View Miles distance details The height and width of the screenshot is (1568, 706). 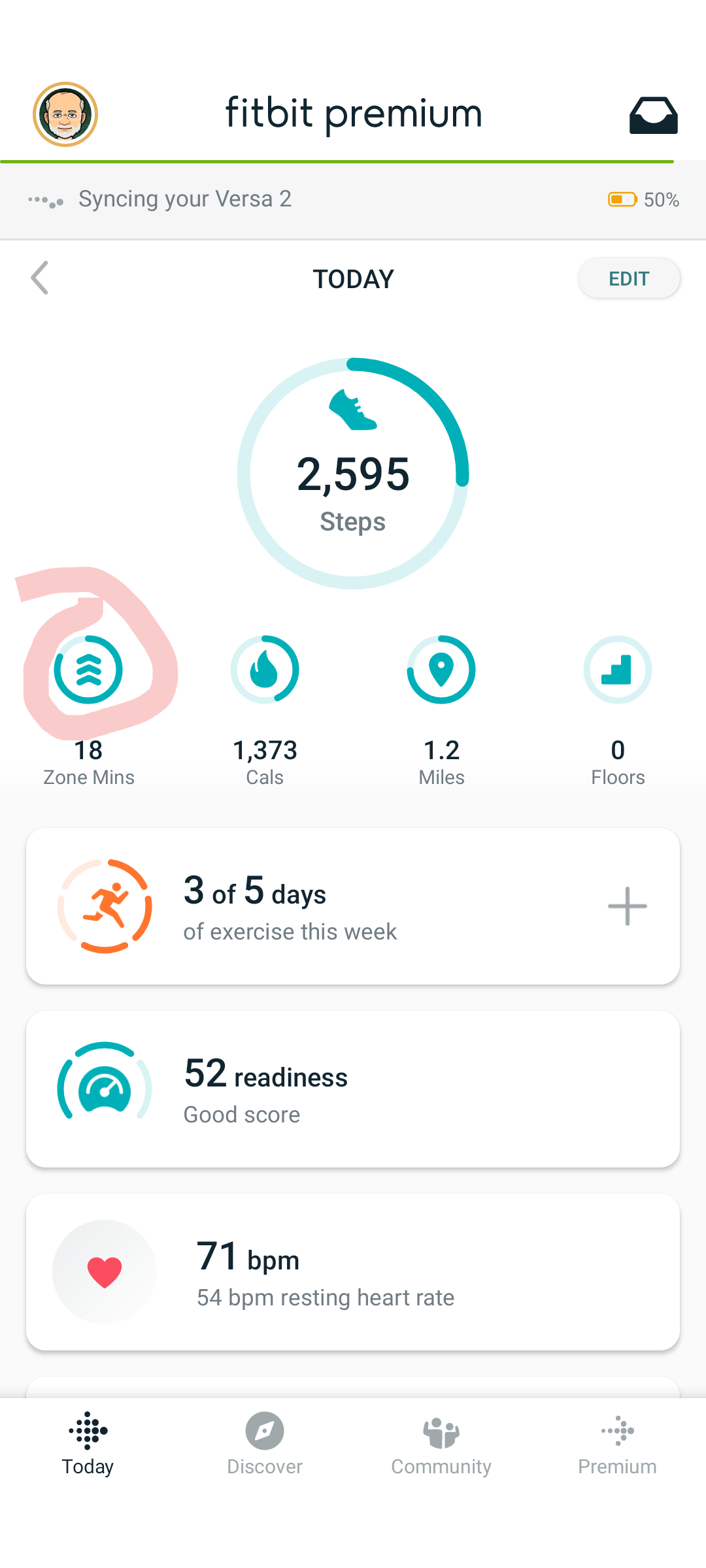point(441,670)
